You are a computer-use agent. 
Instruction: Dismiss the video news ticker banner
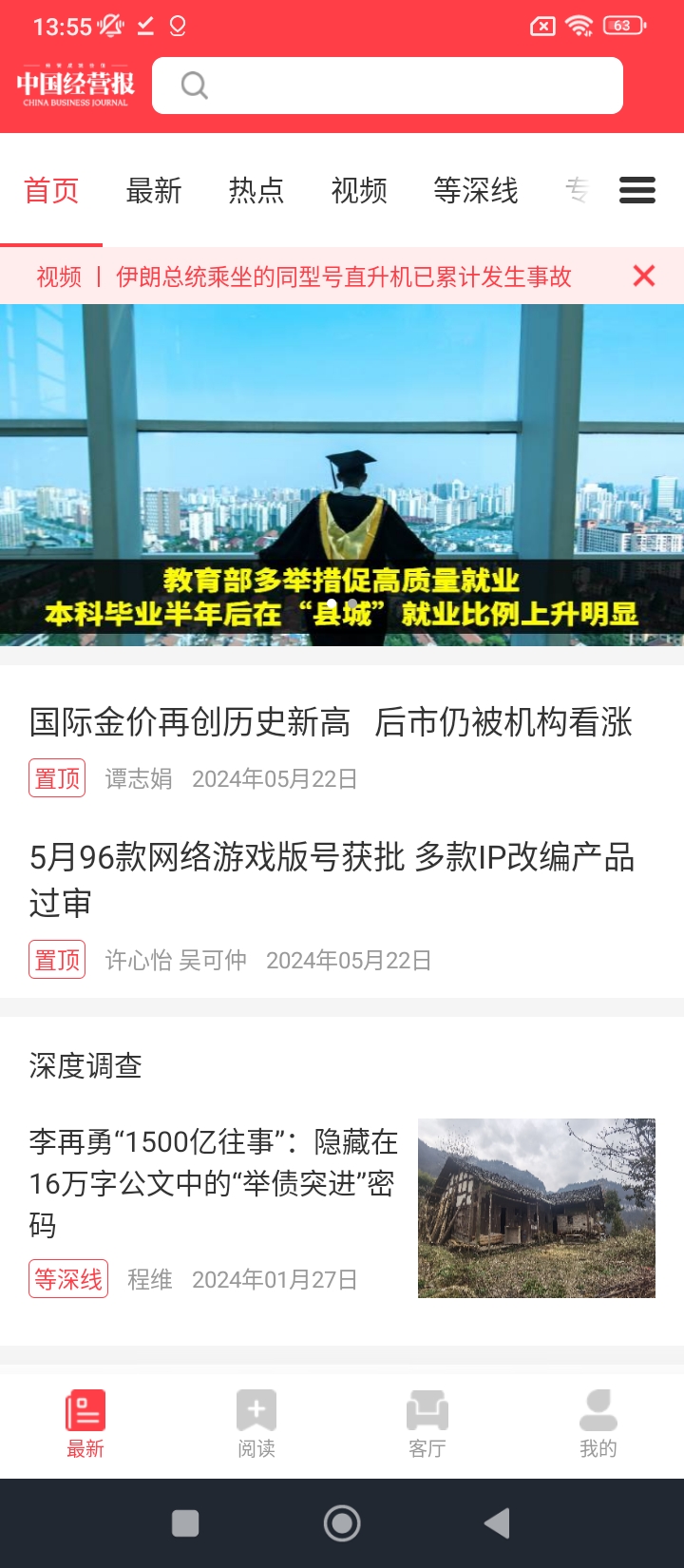644,276
